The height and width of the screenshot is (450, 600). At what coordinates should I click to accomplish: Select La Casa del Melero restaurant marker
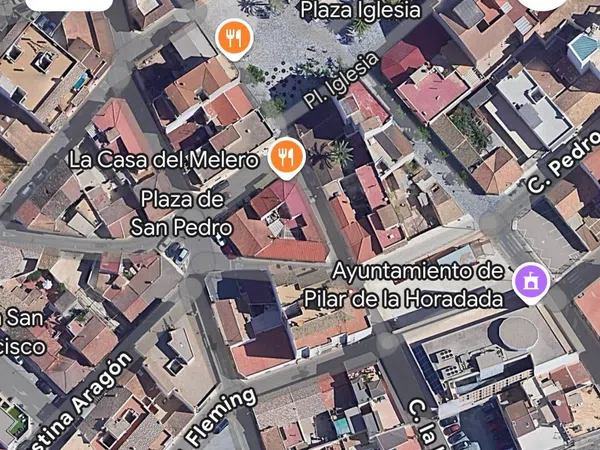pos(286,155)
